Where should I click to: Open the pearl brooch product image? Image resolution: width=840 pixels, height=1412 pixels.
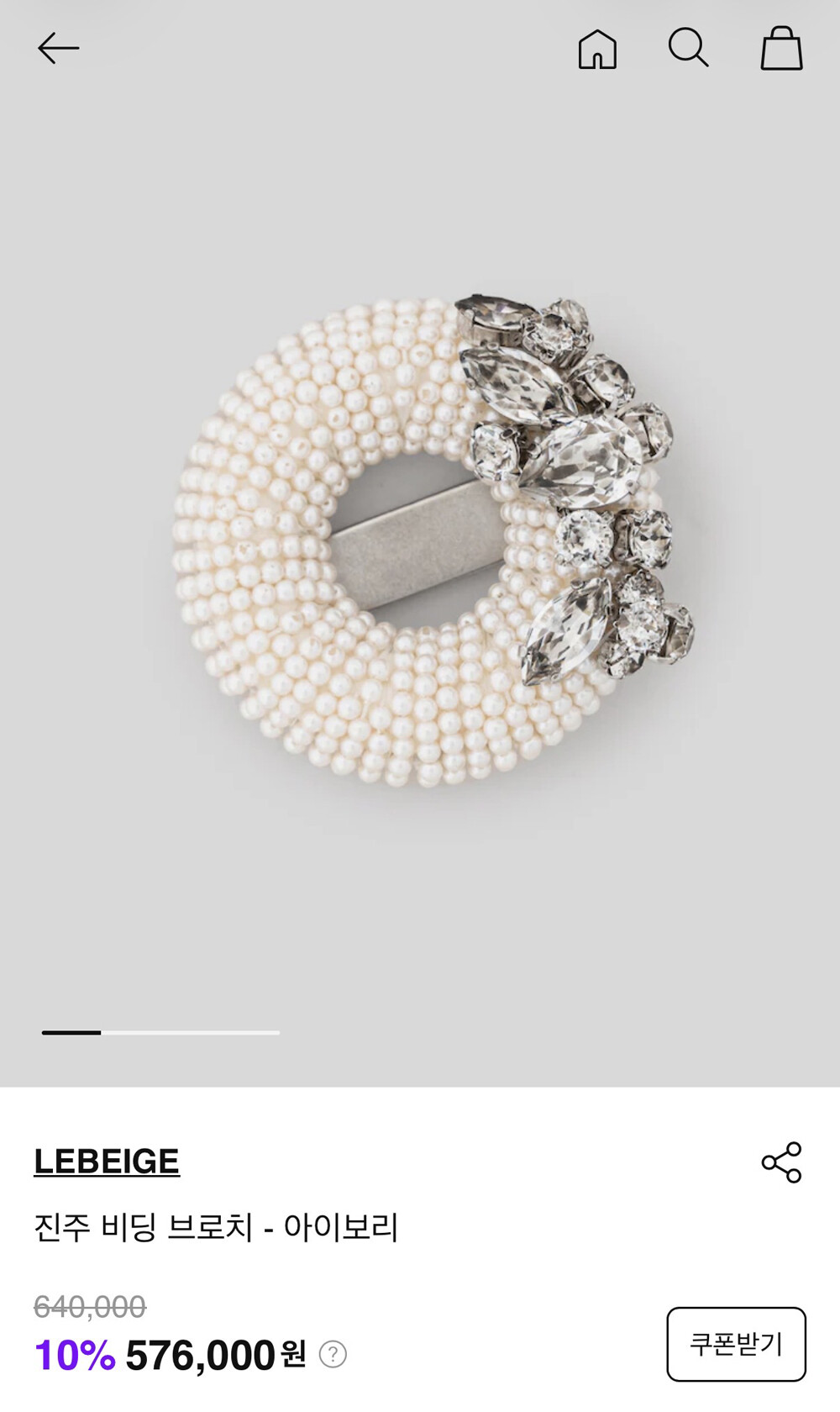(420, 543)
